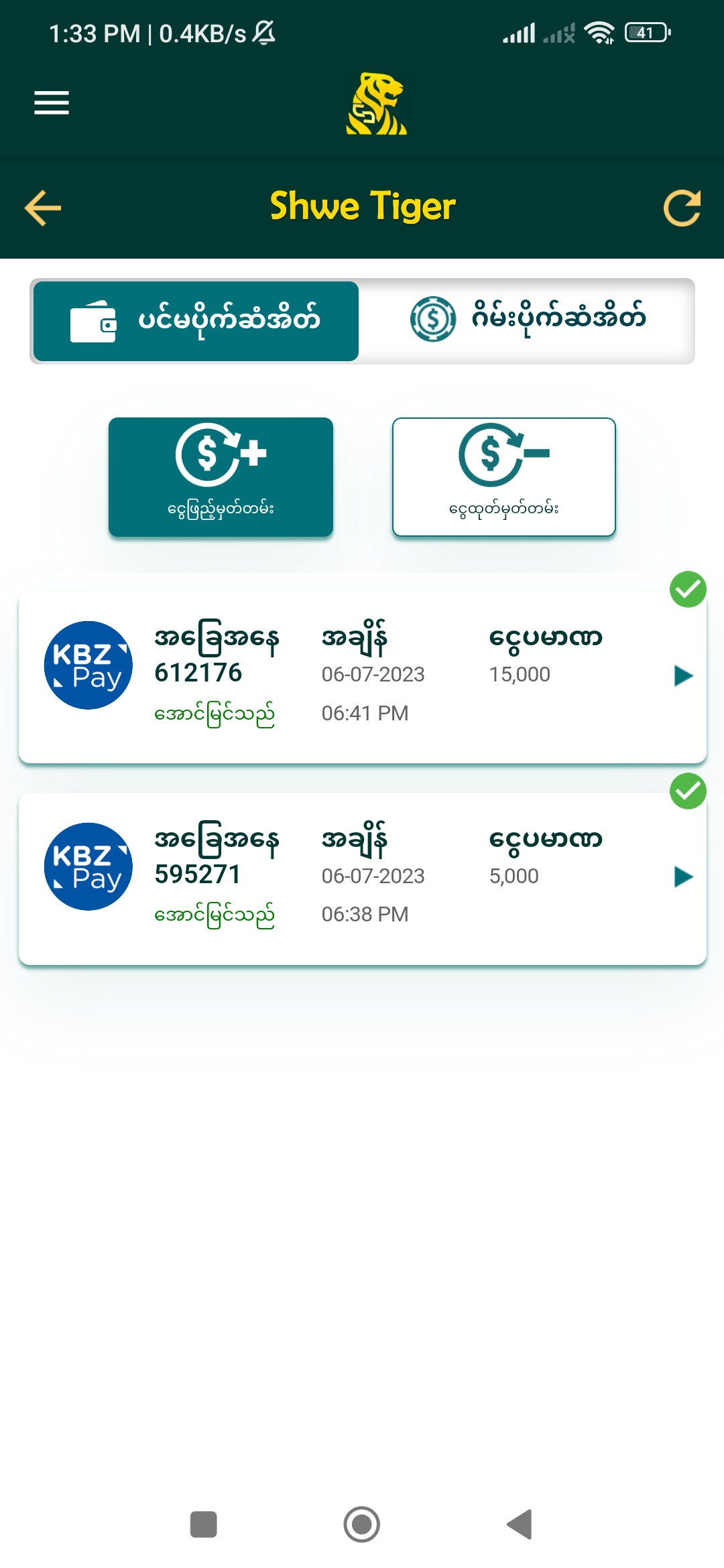Go back with the yellow arrow
Image resolution: width=724 pixels, height=1568 pixels.
pos(43,208)
